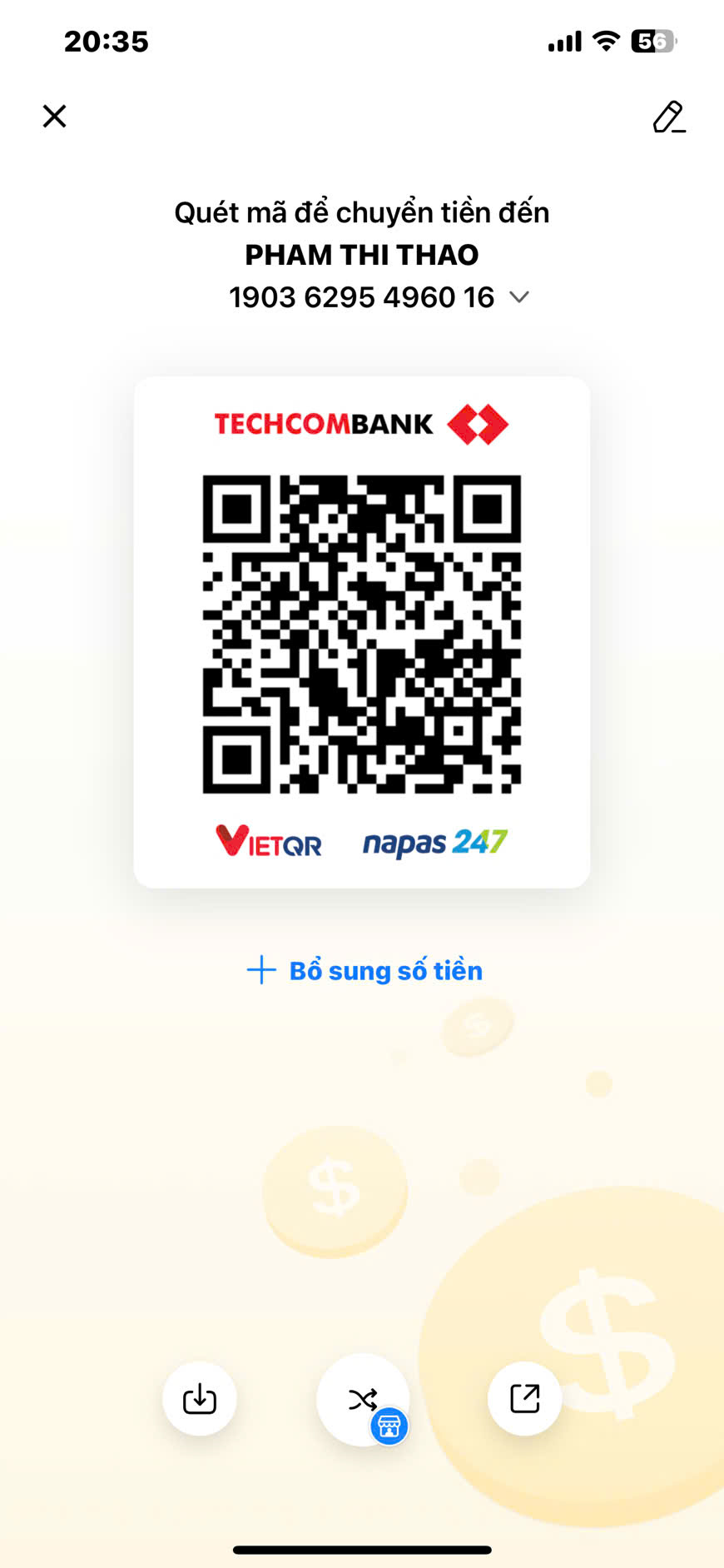This screenshot has width=724, height=1568.
Task: Tap the pencil edit icon
Action: (x=669, y=117)
